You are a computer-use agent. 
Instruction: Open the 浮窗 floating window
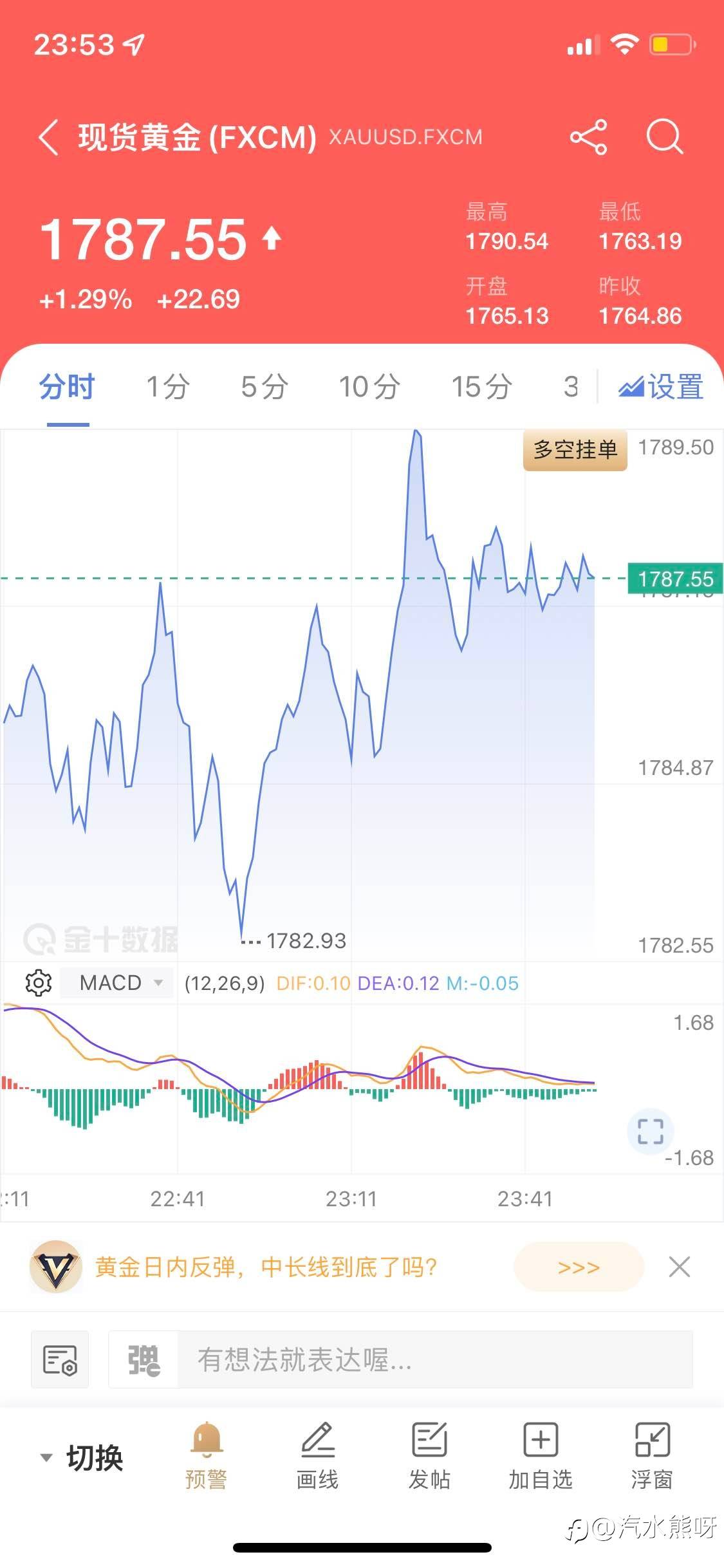click(x=652, y=1456)
